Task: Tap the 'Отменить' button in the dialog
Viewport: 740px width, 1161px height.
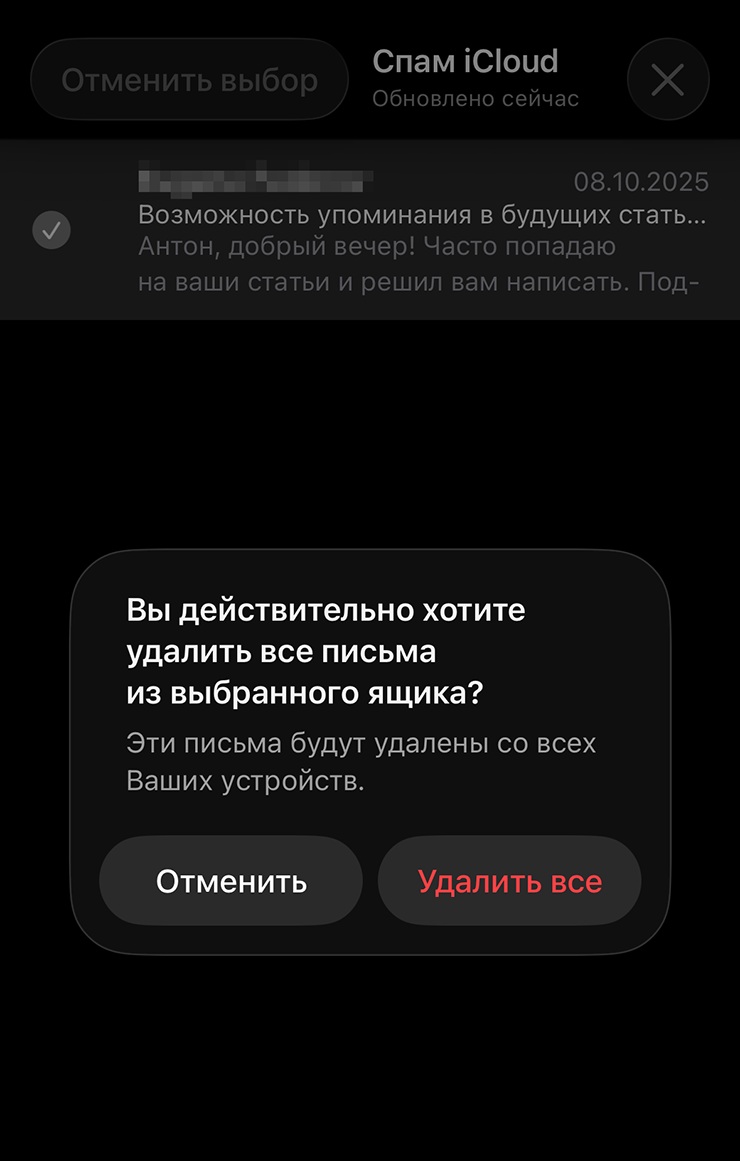Action: point(230,881)
